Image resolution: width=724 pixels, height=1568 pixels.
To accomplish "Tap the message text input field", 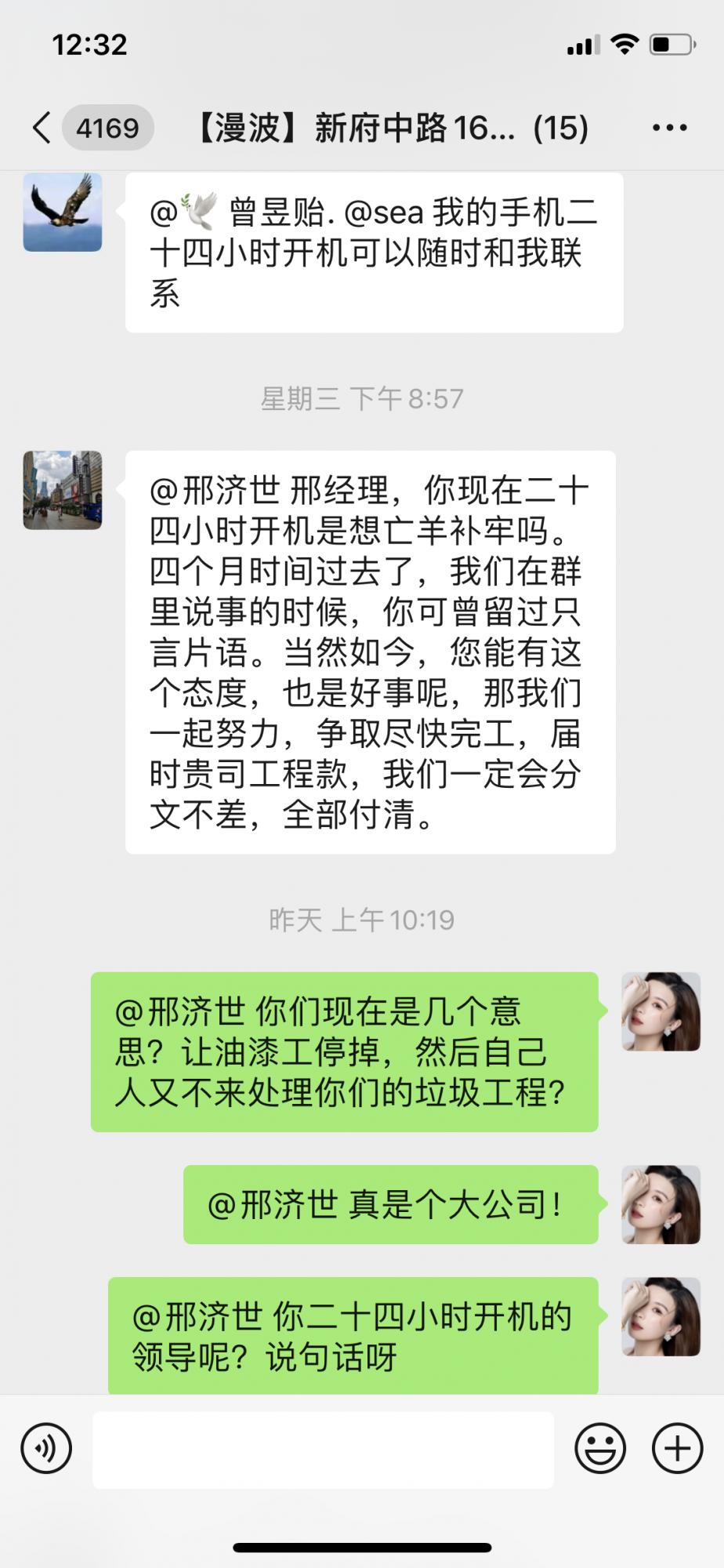I will [x=323, y=1450].
